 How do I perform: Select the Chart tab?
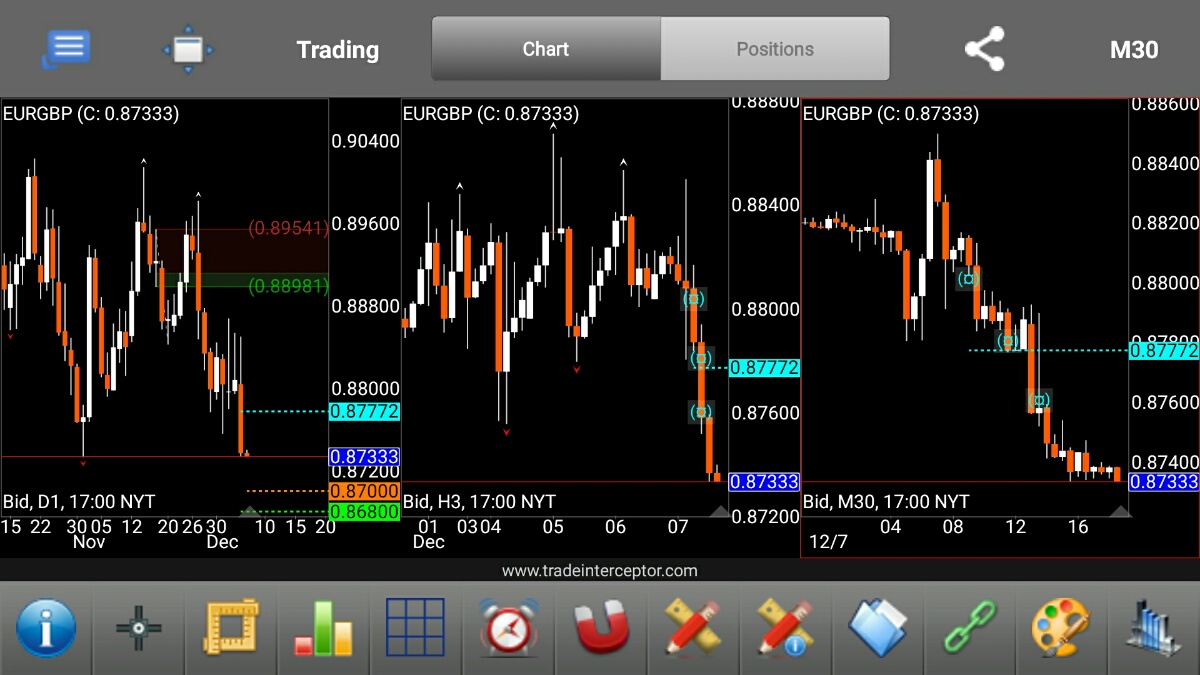(546, 49)
